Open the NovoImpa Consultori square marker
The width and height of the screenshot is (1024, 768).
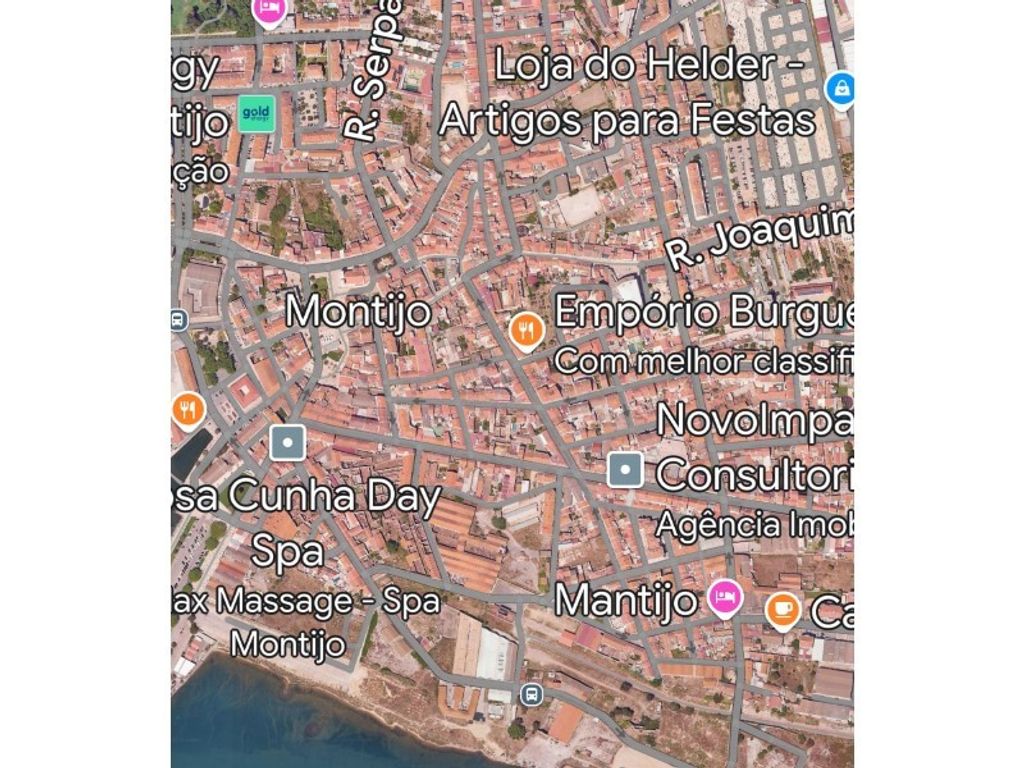(x=625, y=468)
